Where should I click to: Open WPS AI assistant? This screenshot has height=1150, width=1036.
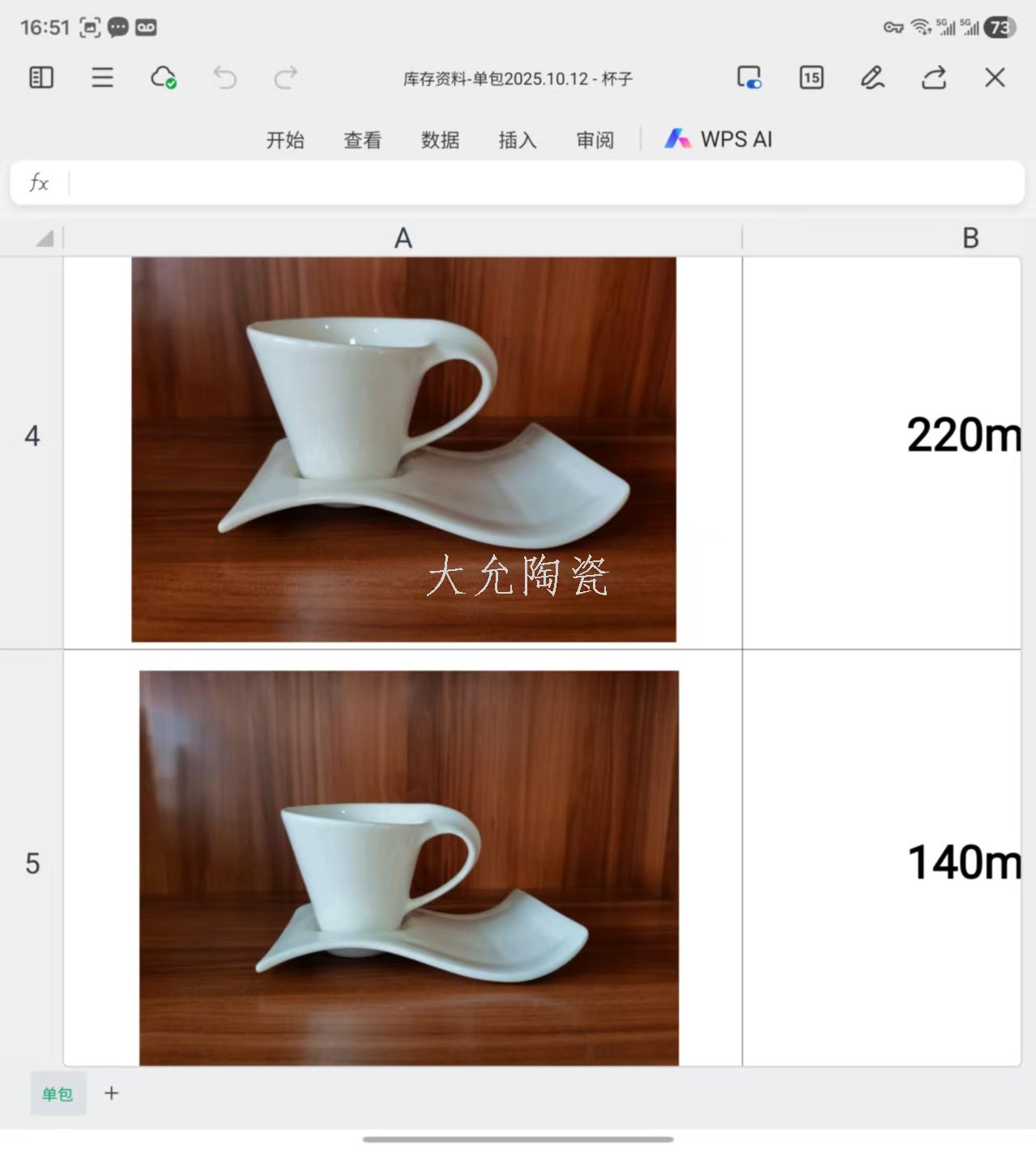click(718, 139)
